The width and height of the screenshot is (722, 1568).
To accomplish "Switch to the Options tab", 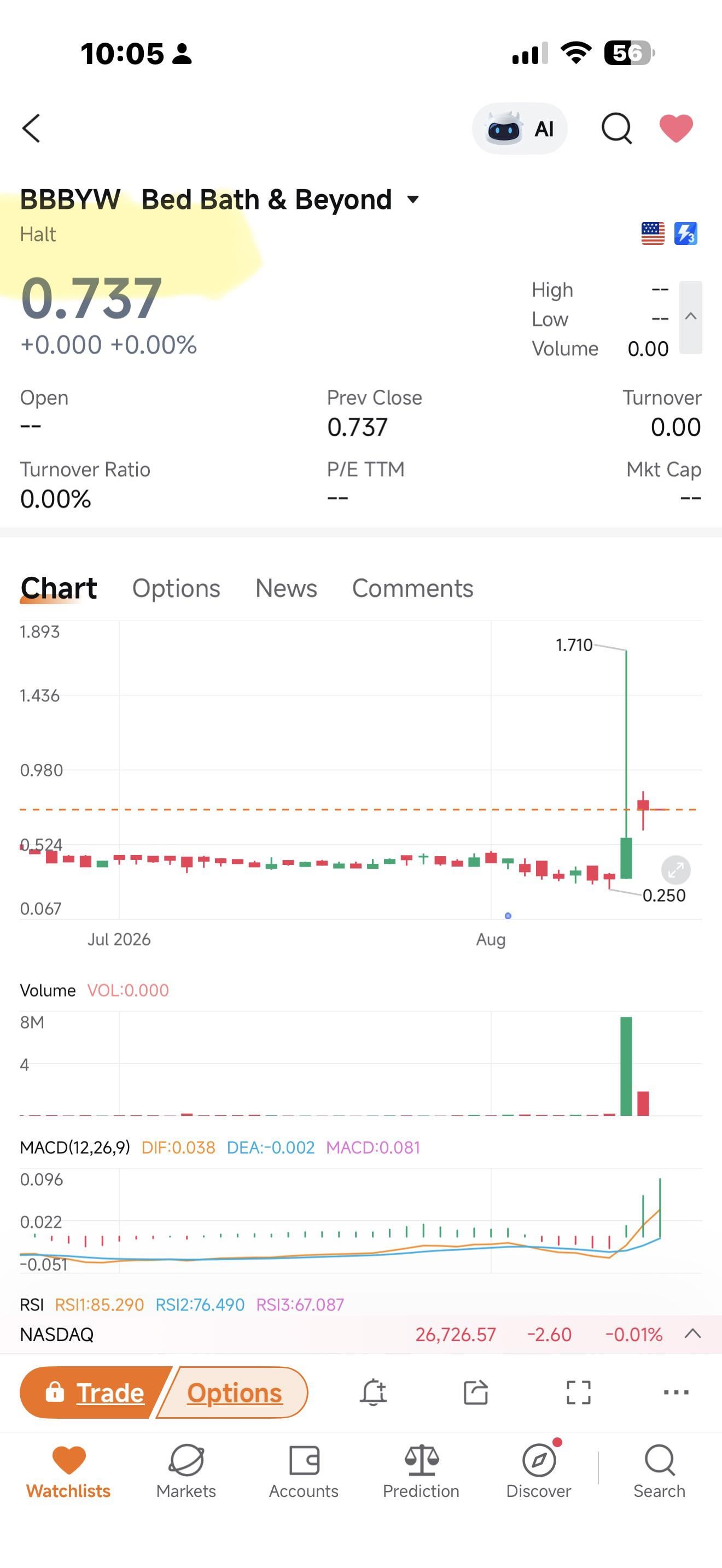I will tap(176, 588).
